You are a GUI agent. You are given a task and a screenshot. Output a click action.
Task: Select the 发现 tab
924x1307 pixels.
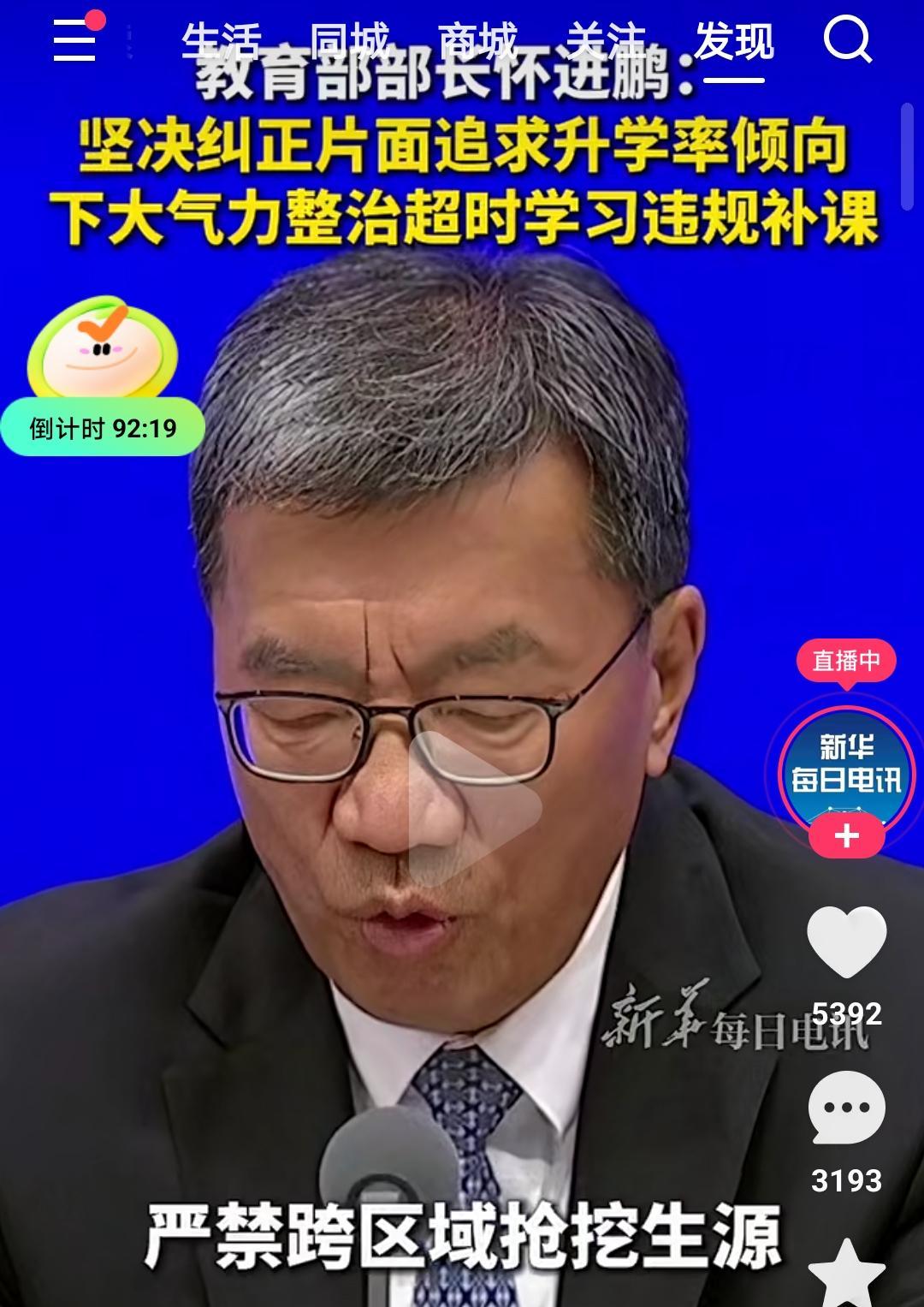click(x=734, y=41)
